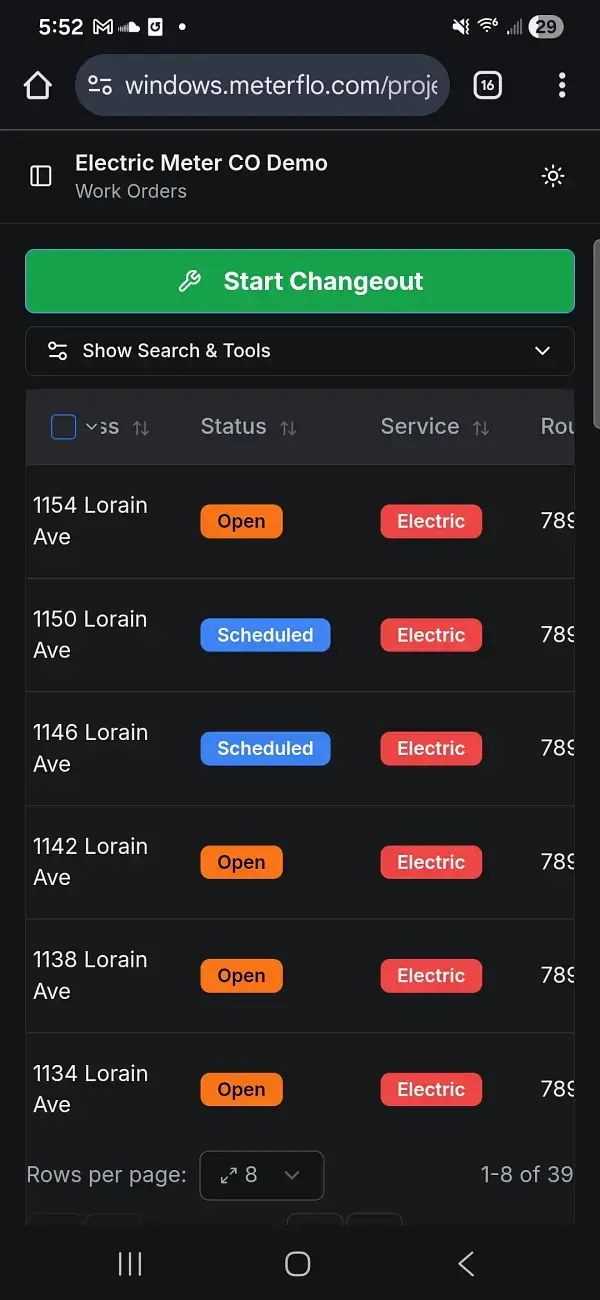Open the 1142 Lorain Ave work order
Viewport: 600px width, 1300px height.
[x=90, y=862]
